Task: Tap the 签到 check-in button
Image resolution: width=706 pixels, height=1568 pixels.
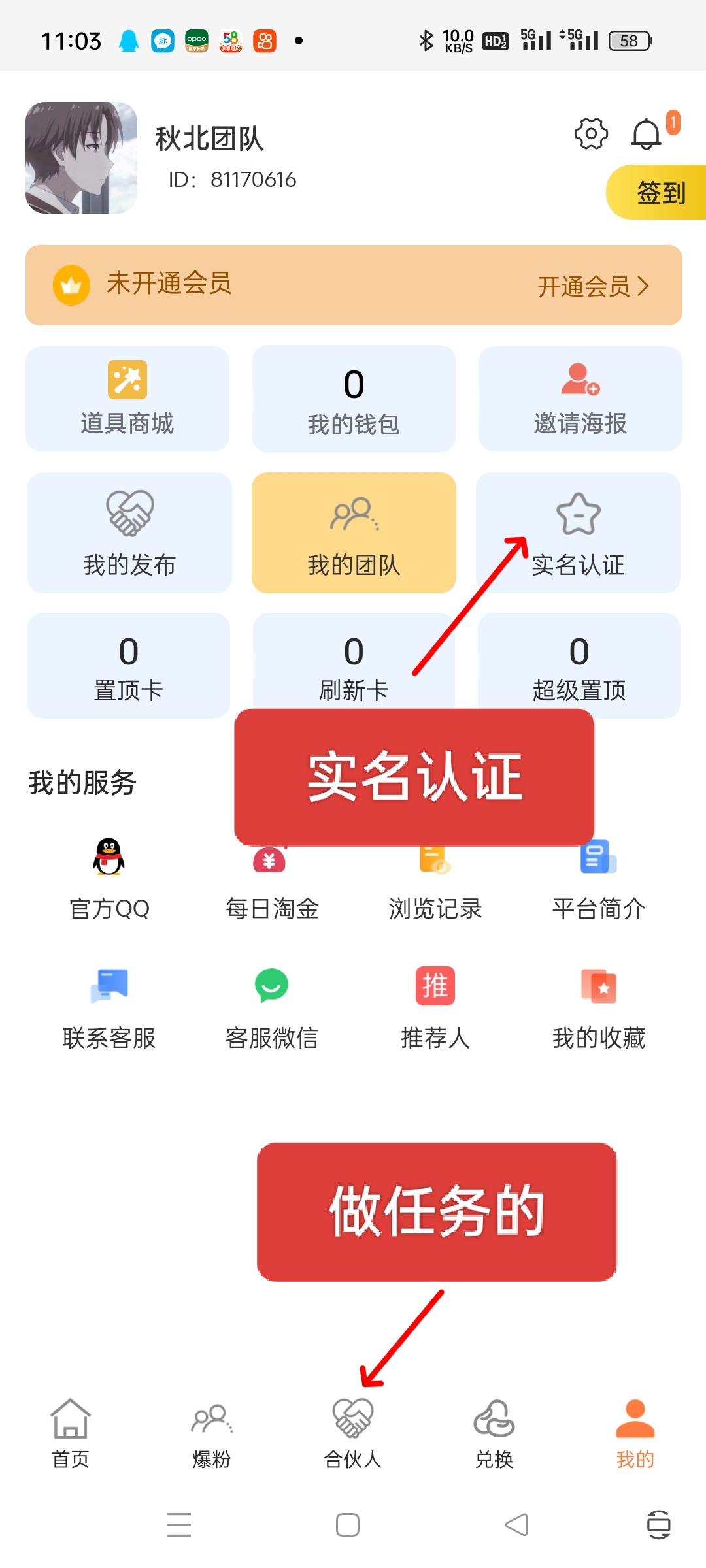Action: 659,192
